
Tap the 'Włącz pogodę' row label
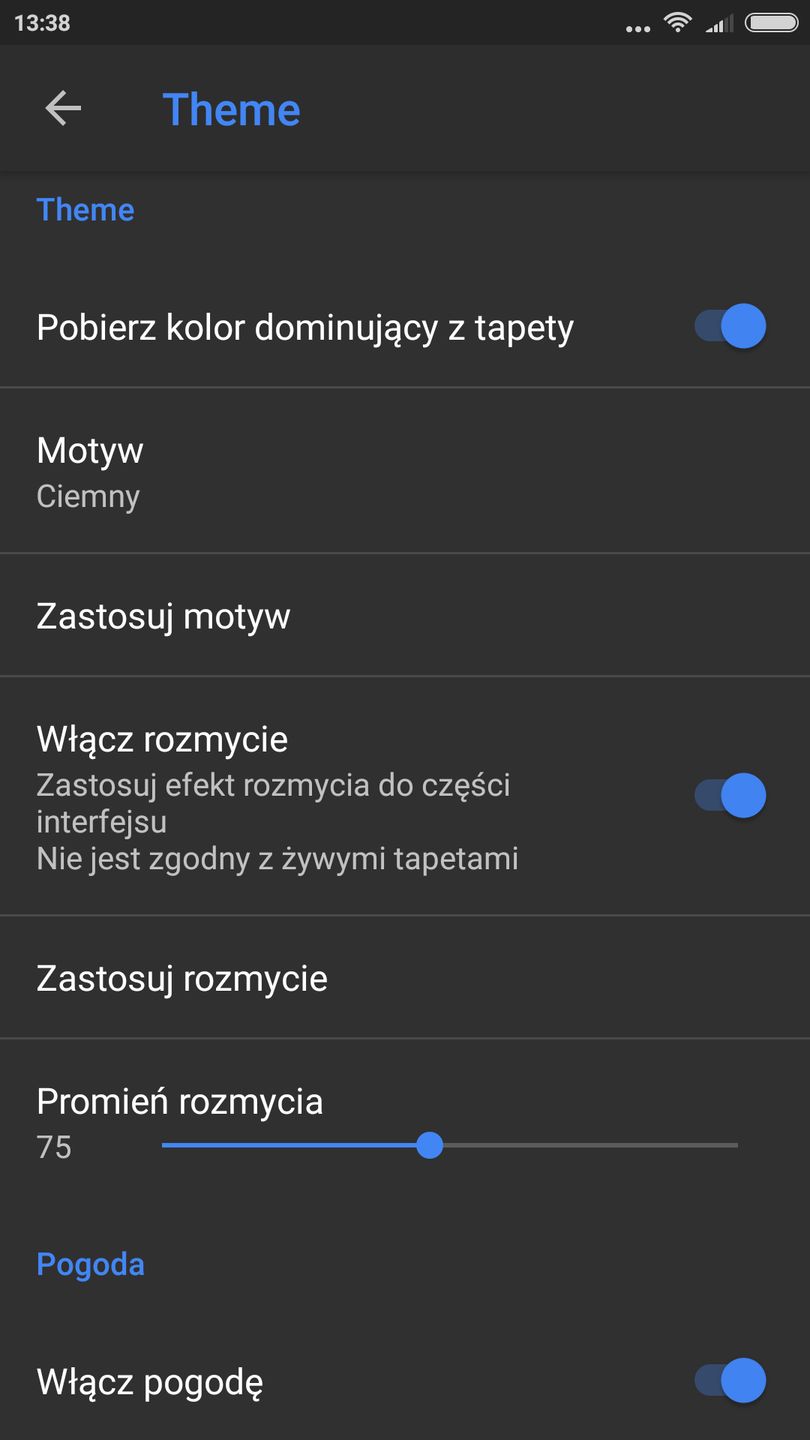[x=148, y=1380]
